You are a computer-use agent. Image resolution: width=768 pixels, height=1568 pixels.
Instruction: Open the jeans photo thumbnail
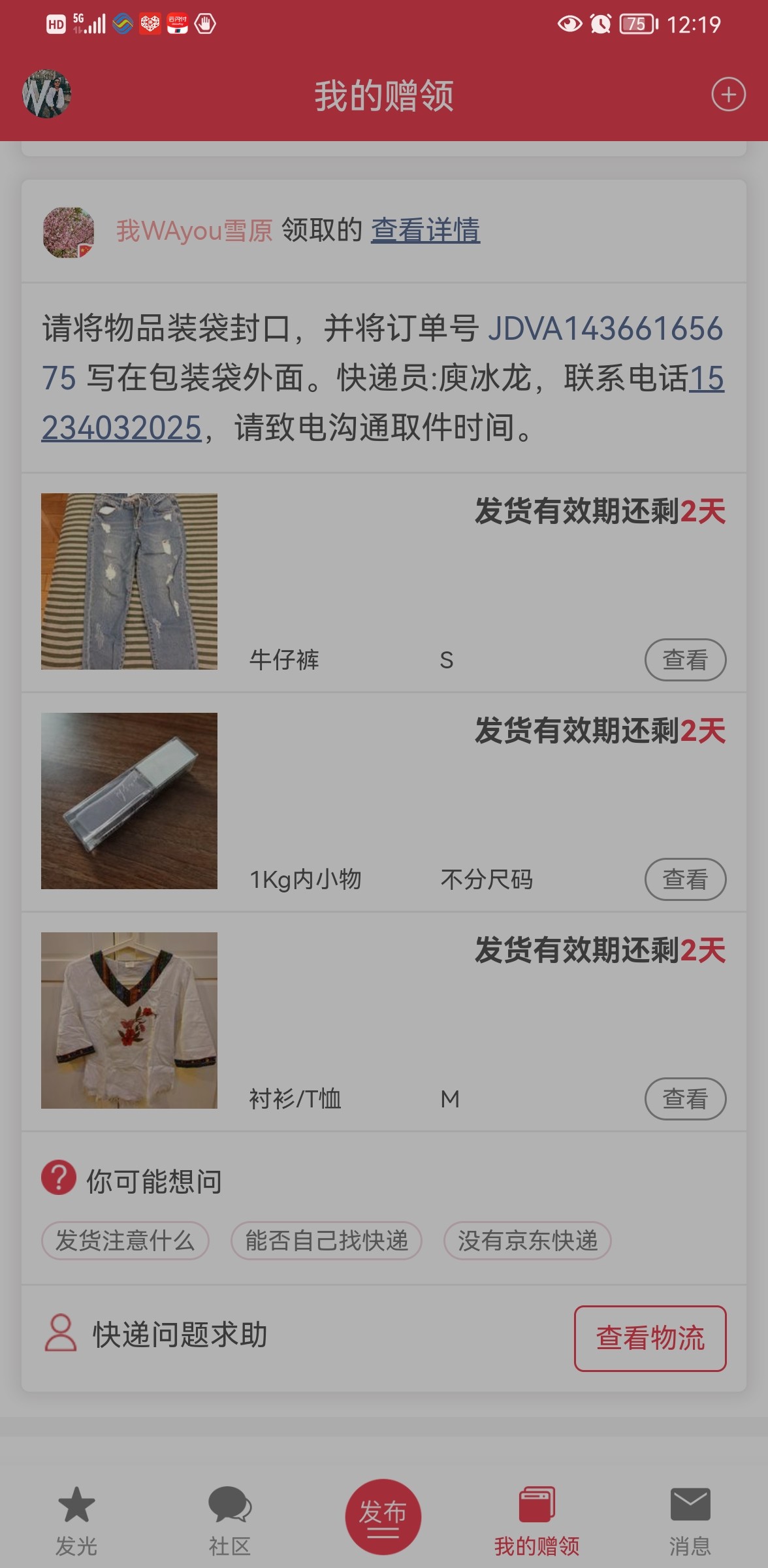(129, 581)
